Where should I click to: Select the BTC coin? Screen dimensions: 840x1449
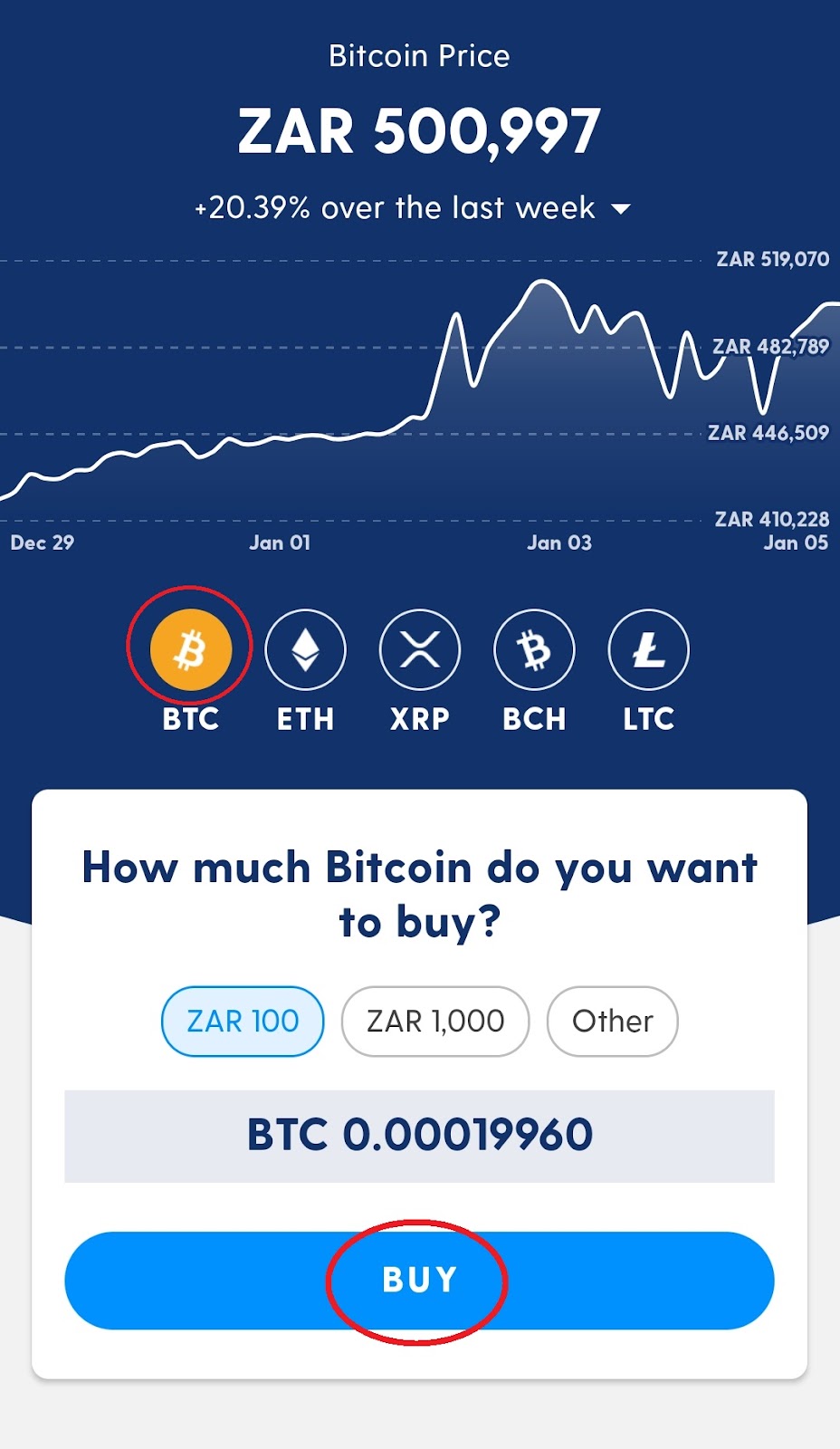191,650
